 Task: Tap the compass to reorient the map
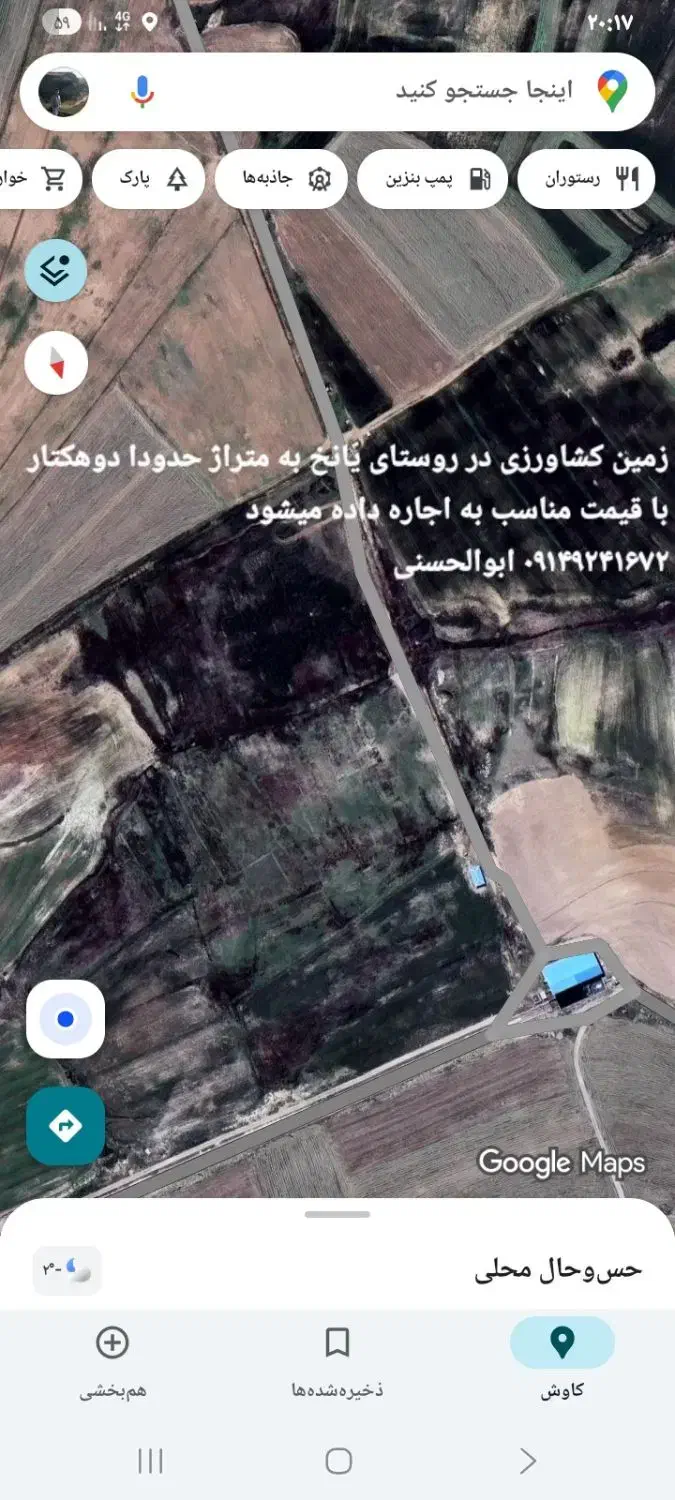(x=56, y=363)
